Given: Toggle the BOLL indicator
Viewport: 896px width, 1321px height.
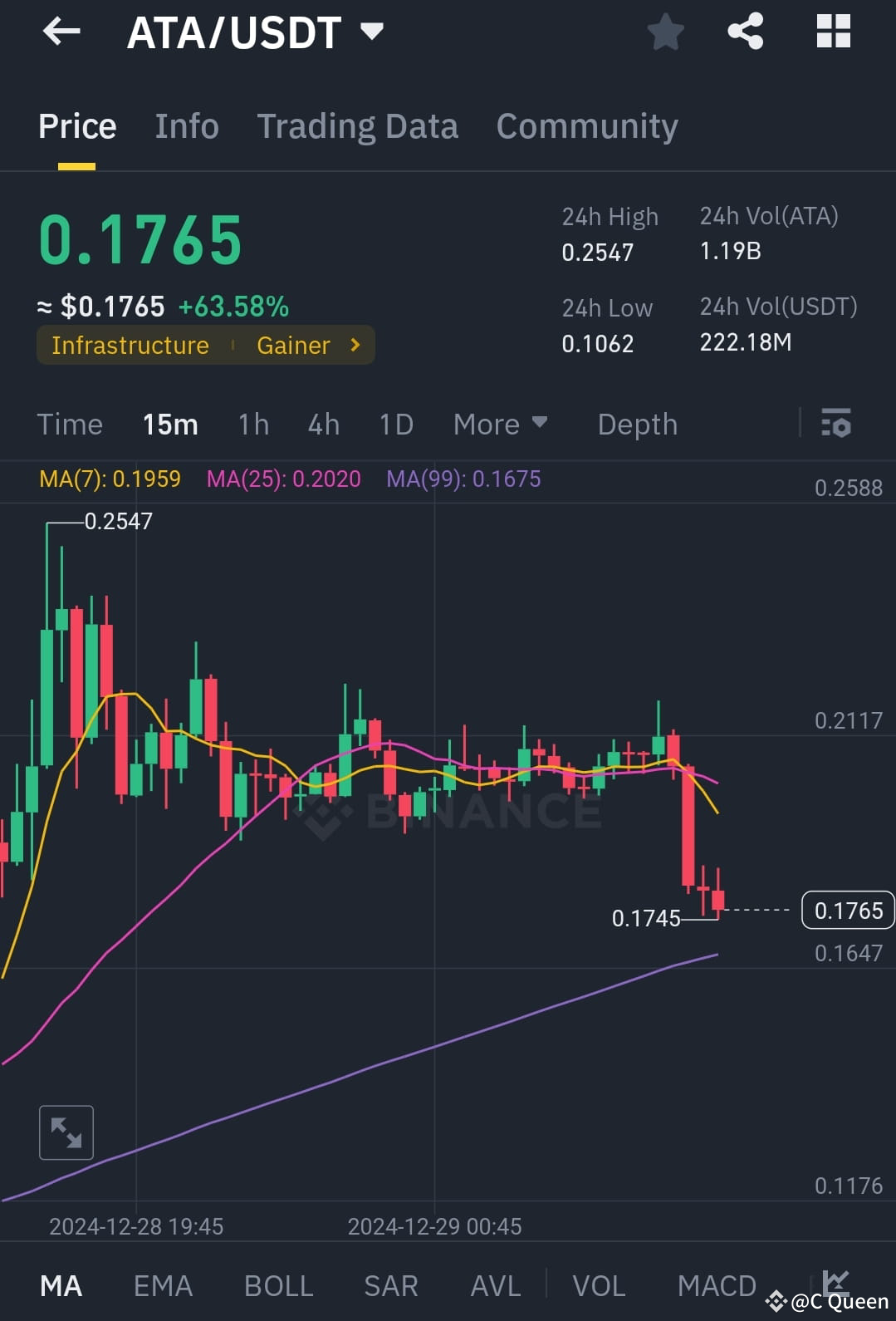Looking at the screenshot, I should [278, 1284].
